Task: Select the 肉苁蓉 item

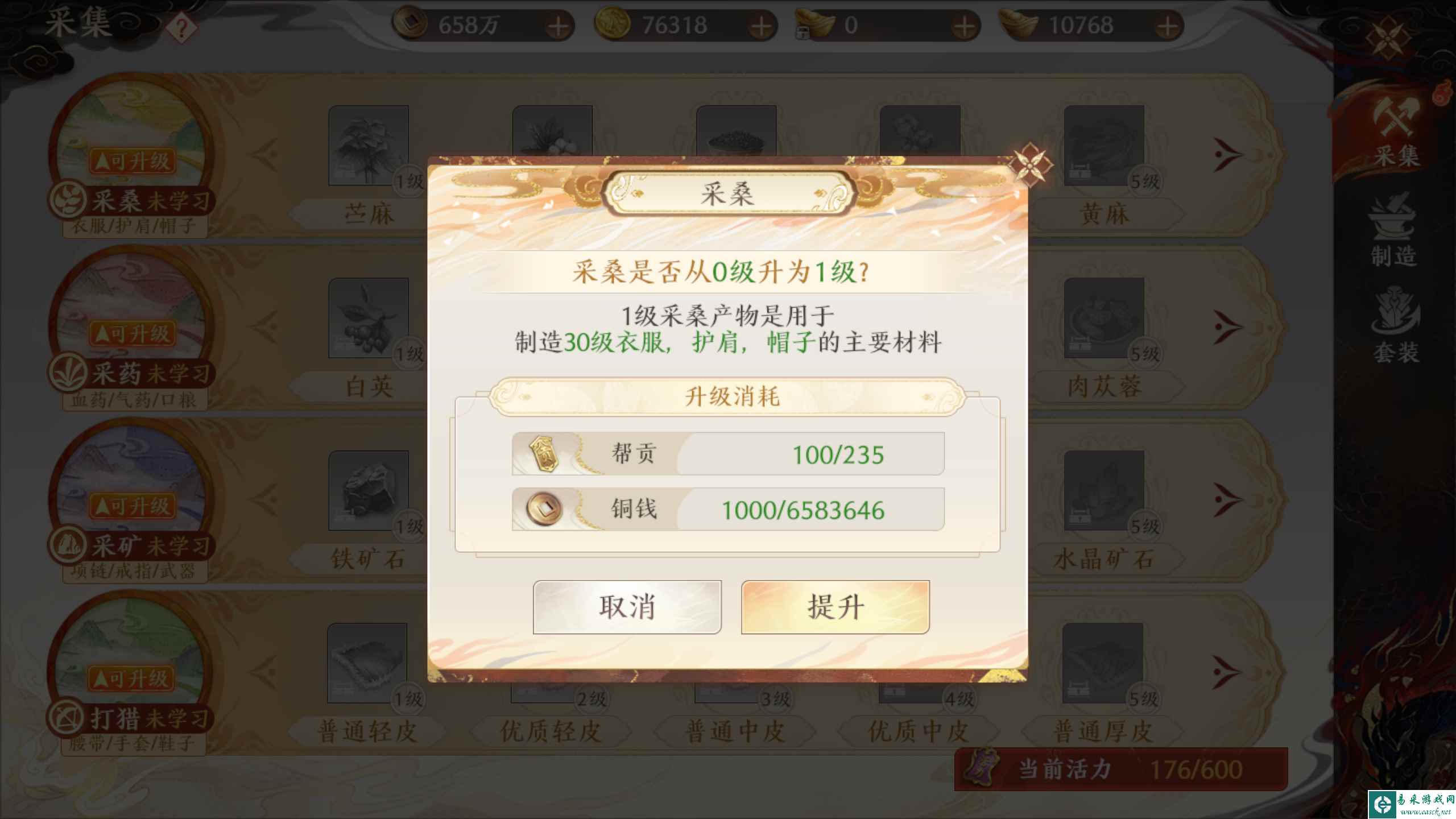Action: [1104, 318]
